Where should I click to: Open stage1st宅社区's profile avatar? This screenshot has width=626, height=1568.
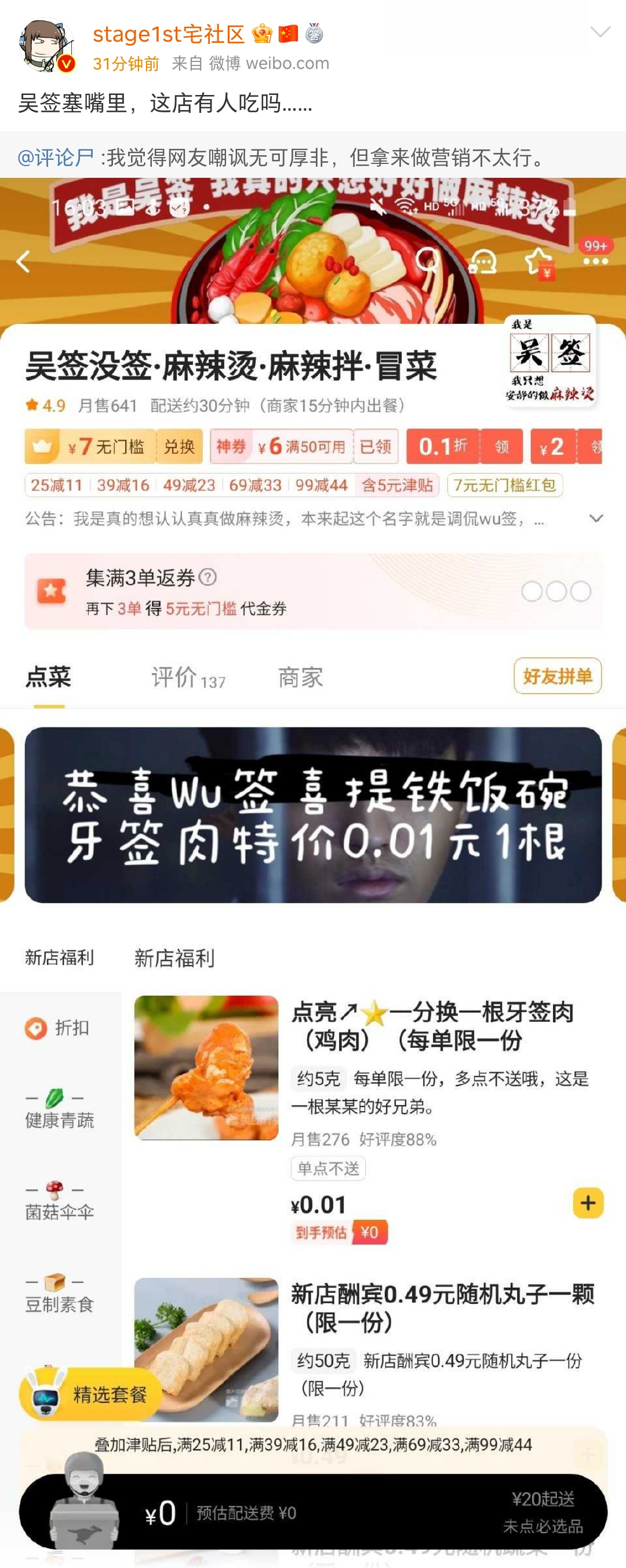click(x=46, y=46)
